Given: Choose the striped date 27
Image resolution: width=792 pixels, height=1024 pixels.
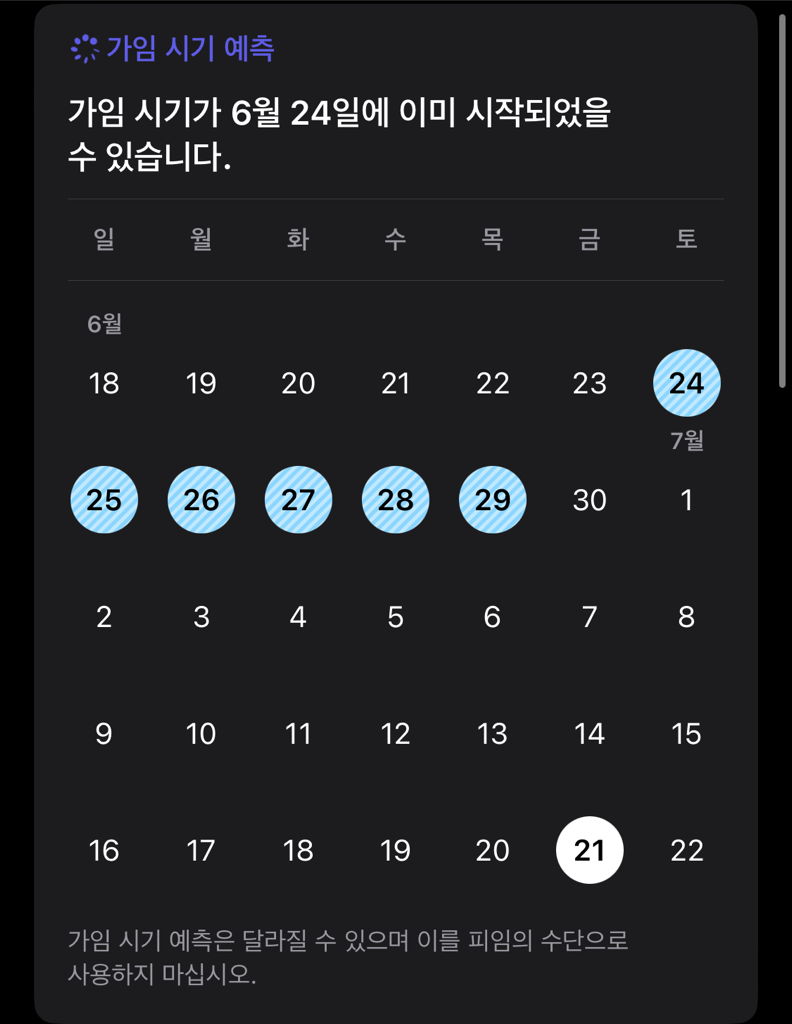Looking at the screenshot, I should (298, 499).
